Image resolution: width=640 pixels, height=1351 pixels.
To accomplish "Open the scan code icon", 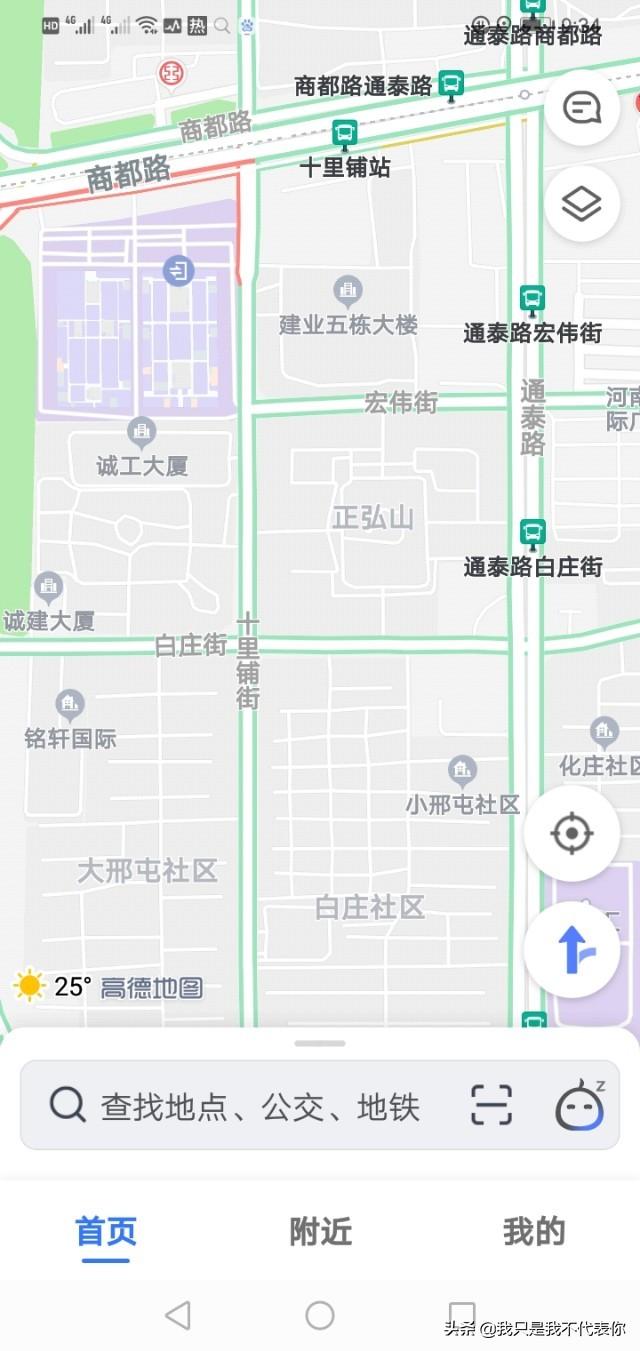I will pyautogui.click(x=491, y=1105).
